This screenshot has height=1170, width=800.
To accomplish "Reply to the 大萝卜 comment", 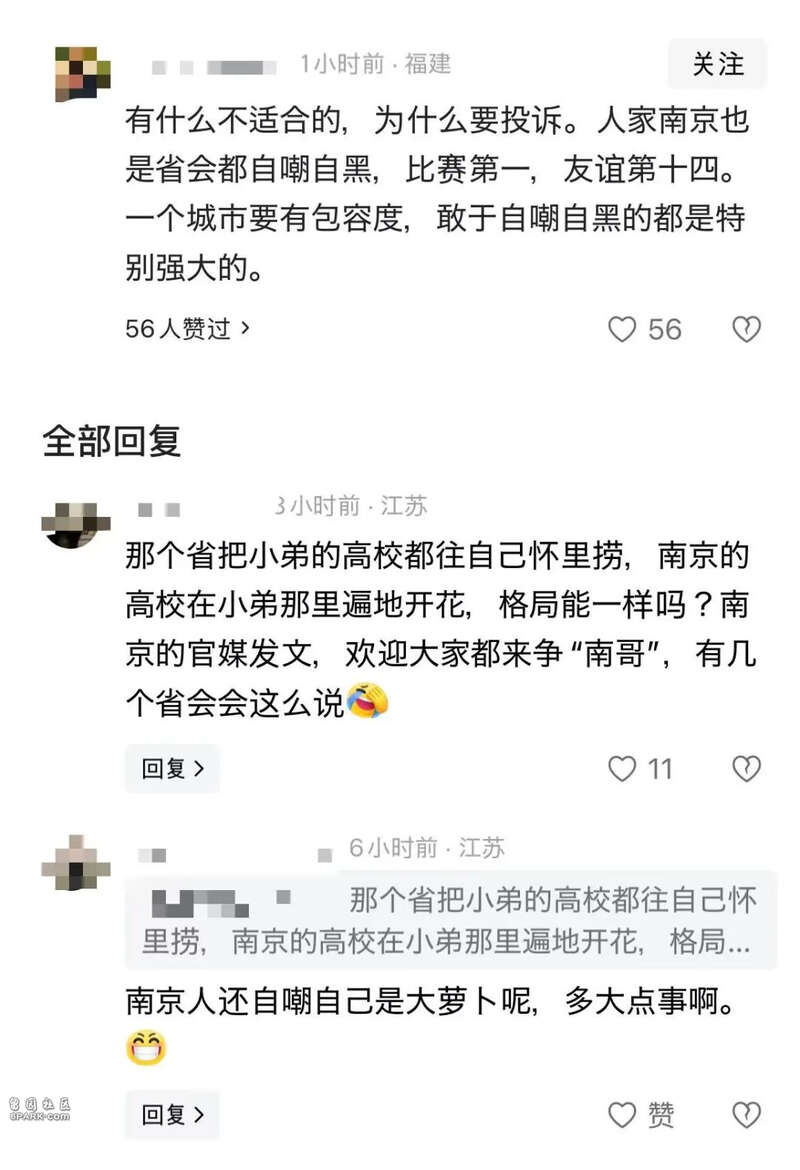I will coord(172,1114).
